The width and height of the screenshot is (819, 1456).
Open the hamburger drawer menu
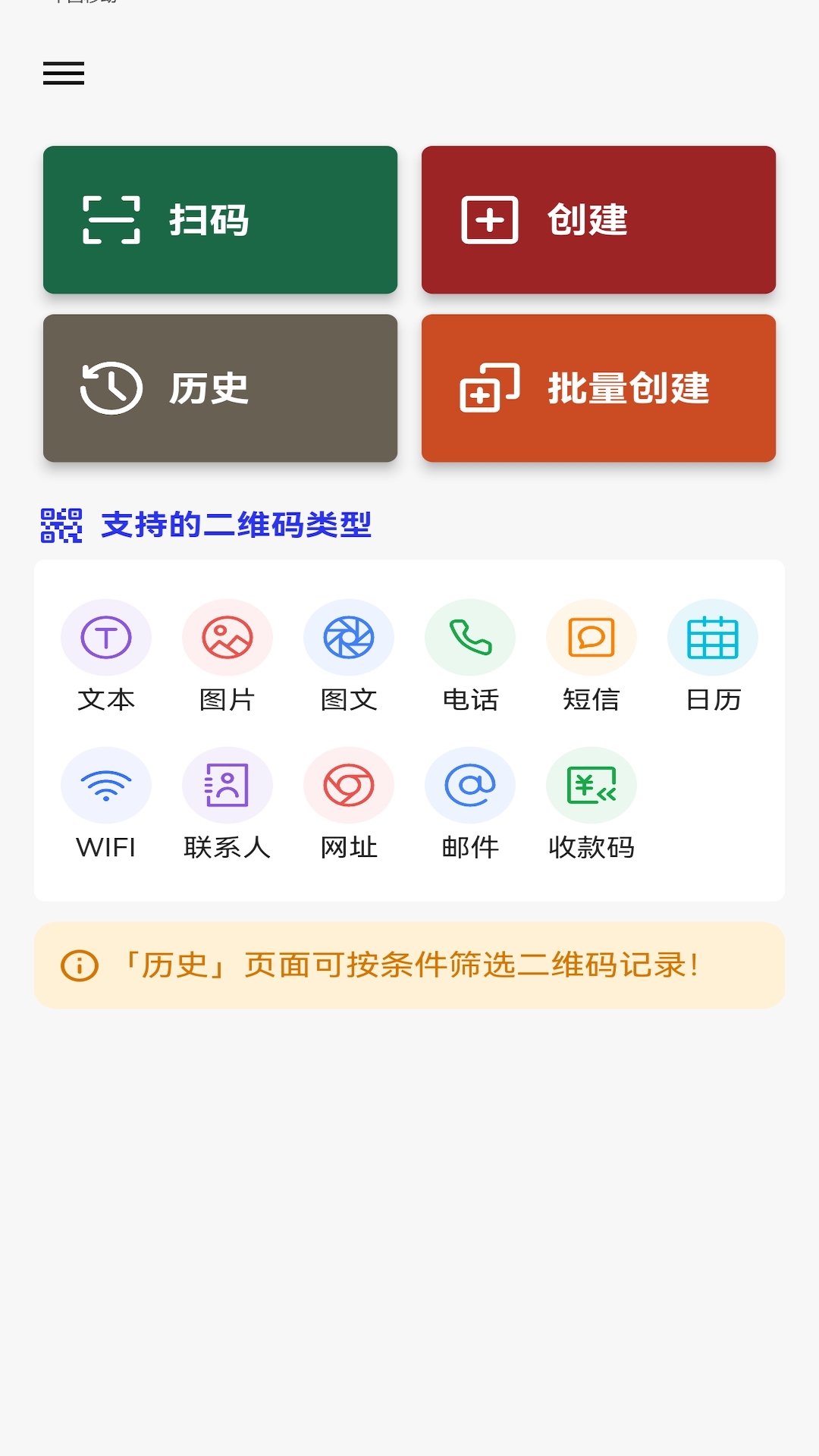pyautogui.click(x=64, y=74)
